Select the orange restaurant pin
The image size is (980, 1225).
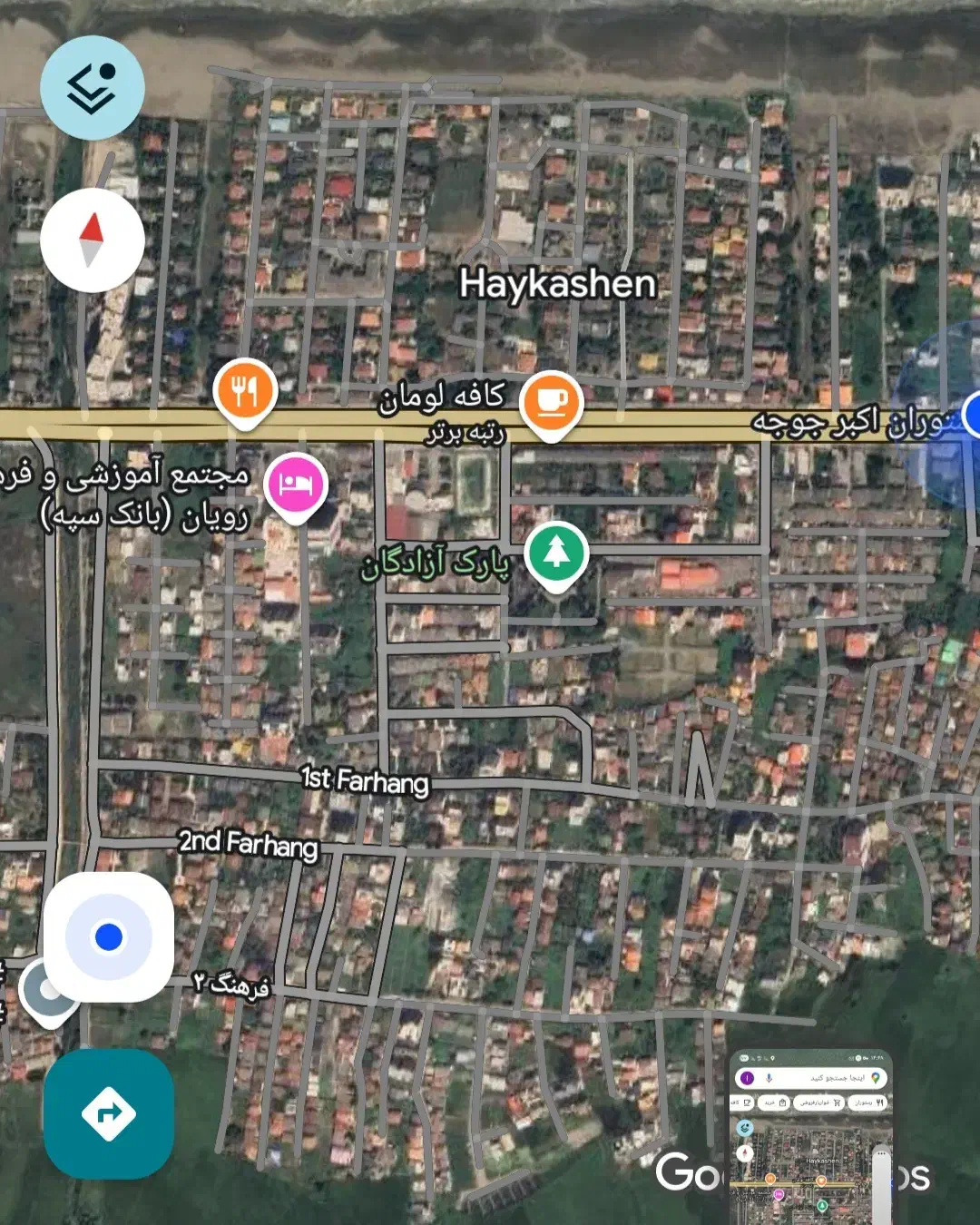[x=245, y=392]
